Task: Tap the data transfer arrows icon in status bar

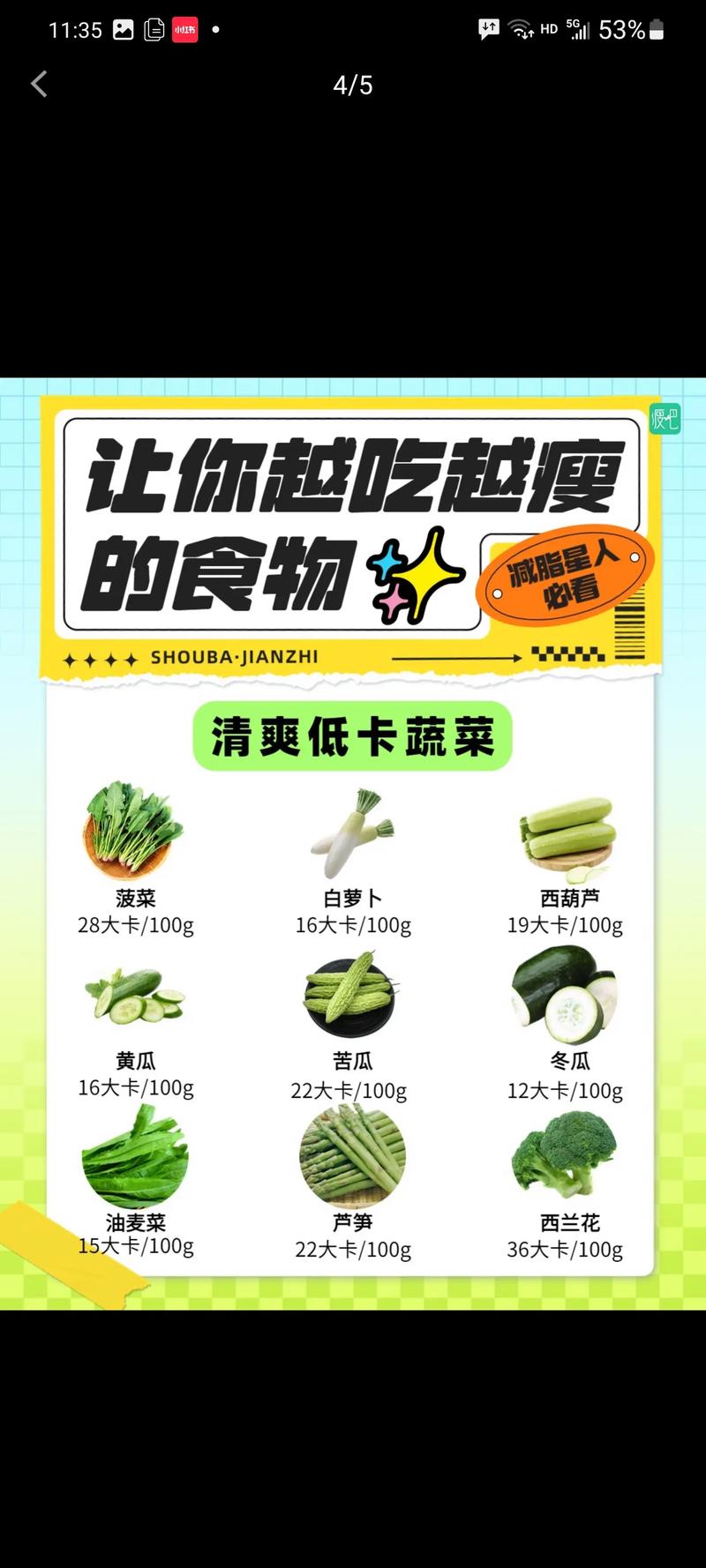Action: [x=486, y=26]
